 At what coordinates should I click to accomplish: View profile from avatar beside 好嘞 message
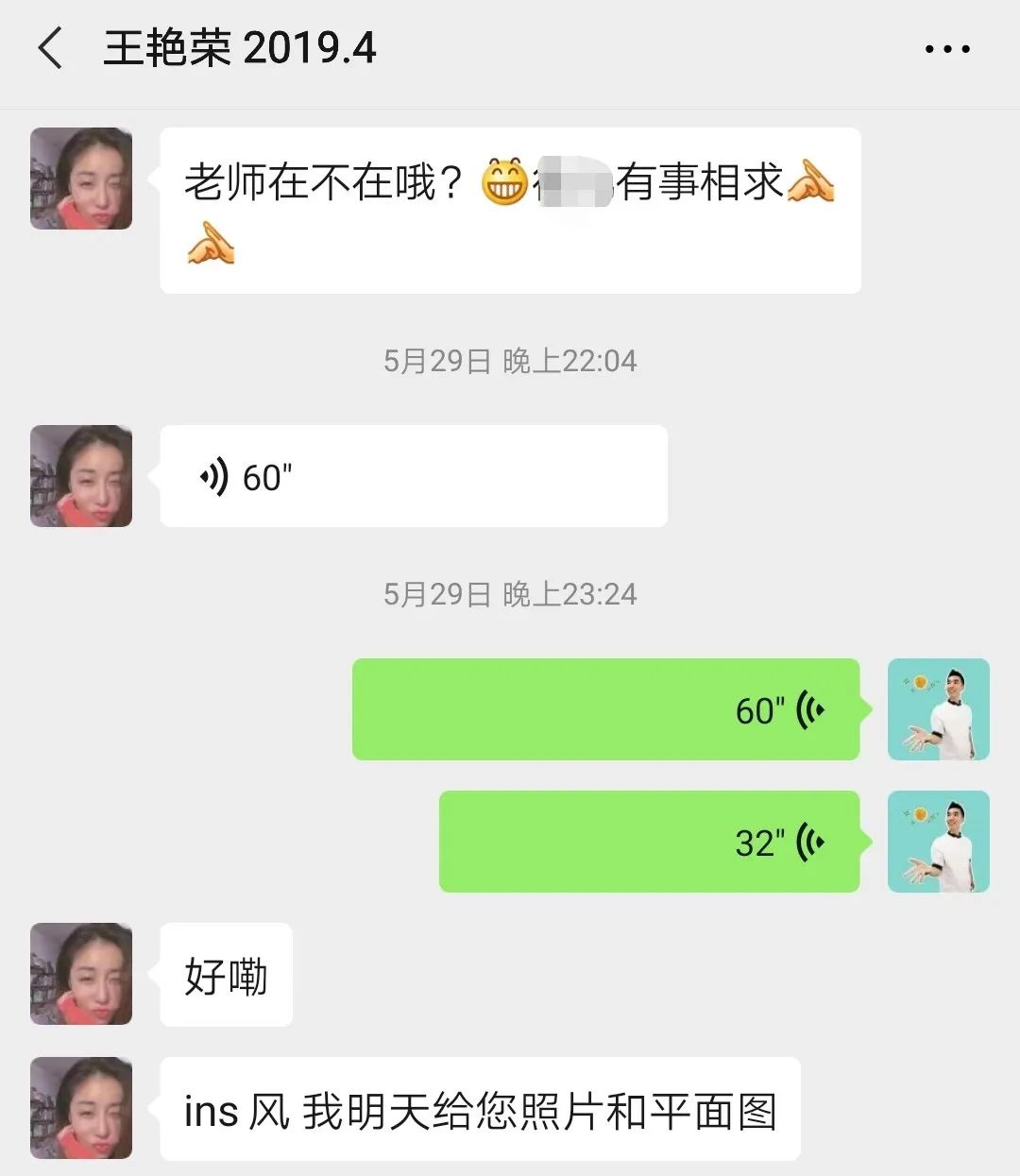point(81,974)
